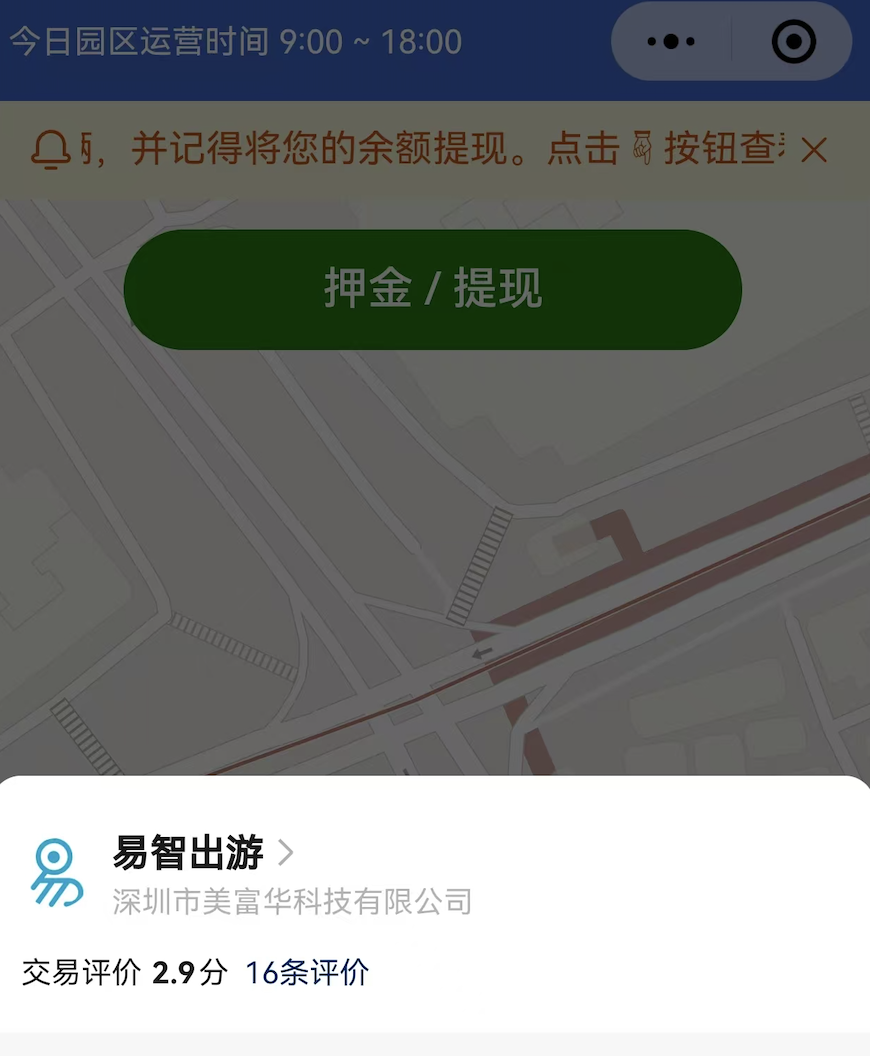
Task: Tap the mini program exit capsule circle icon
Action: 791,41
